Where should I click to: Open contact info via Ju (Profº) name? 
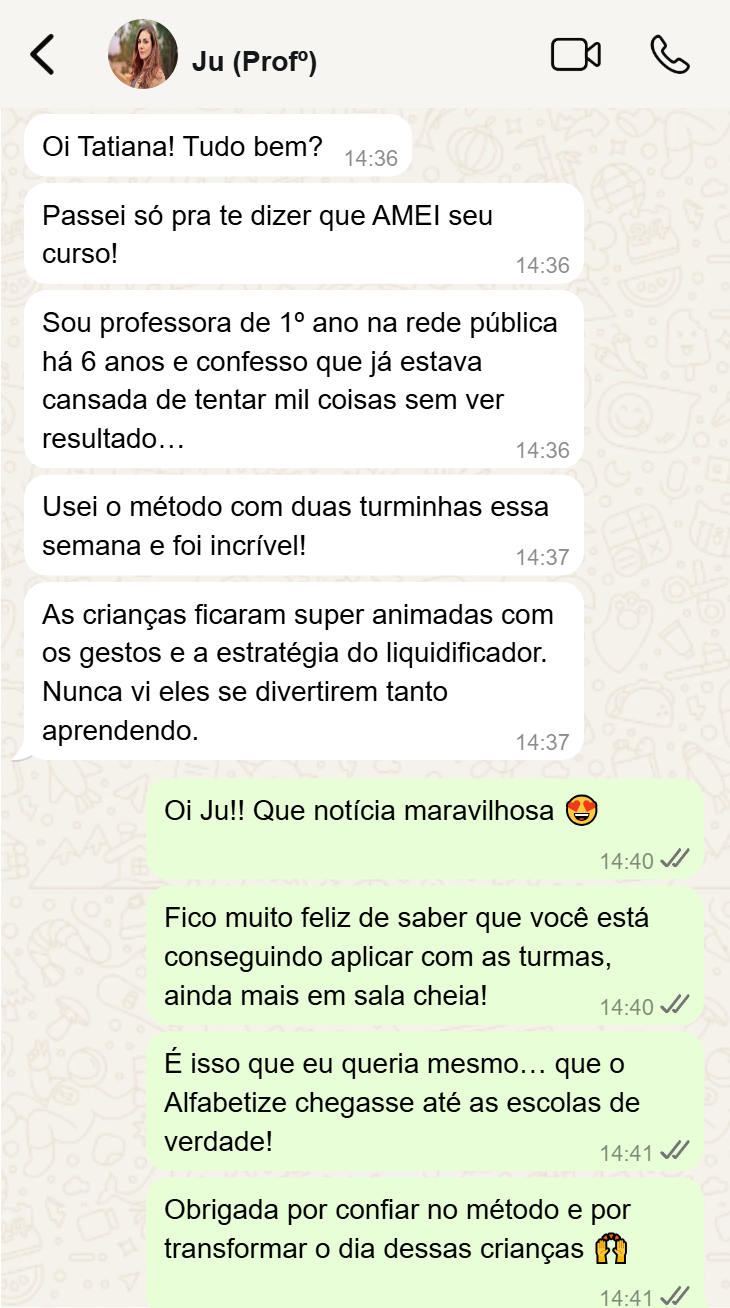[254, 62]
